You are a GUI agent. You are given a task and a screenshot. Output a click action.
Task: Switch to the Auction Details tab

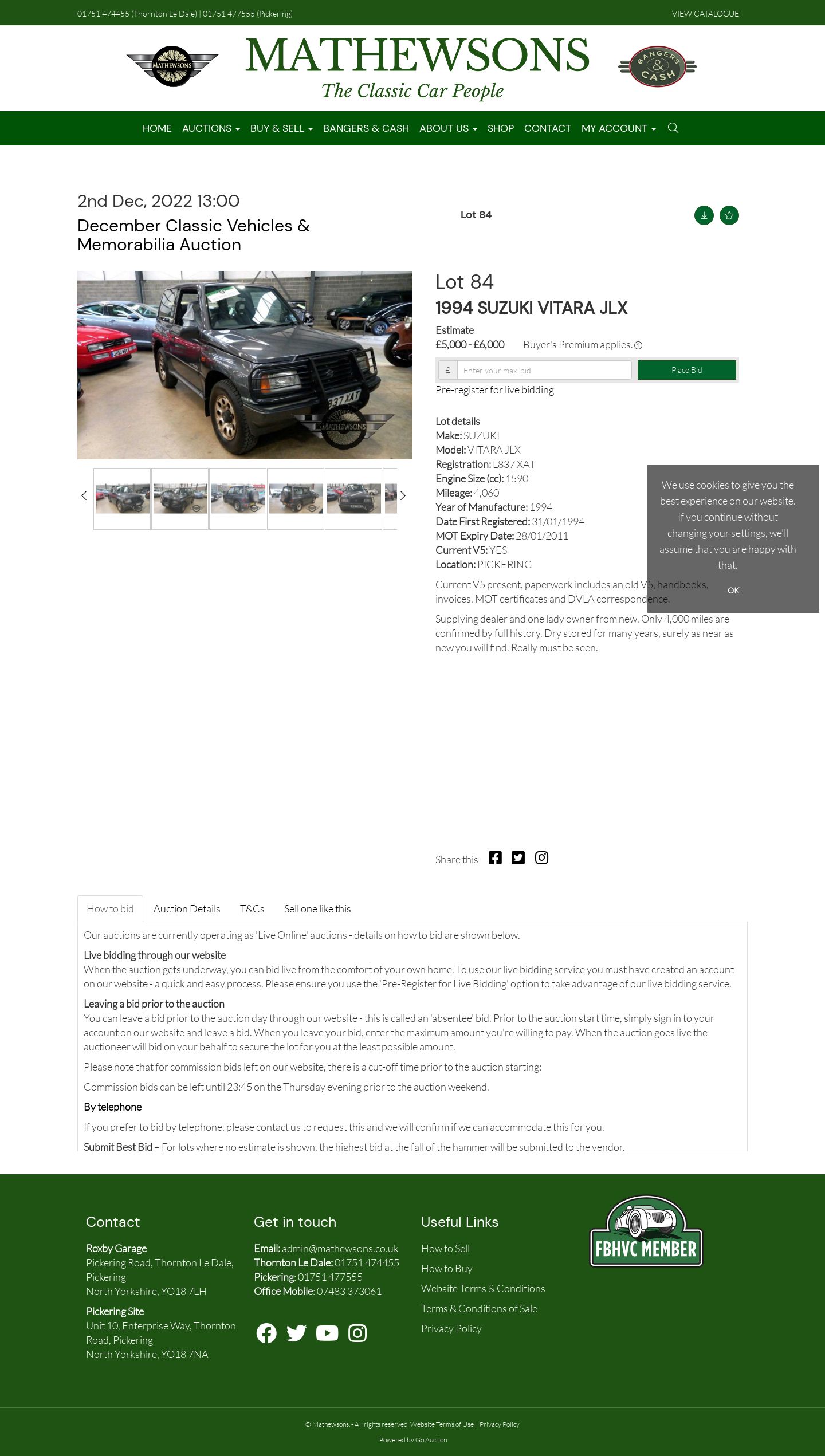tap(187, 908)
